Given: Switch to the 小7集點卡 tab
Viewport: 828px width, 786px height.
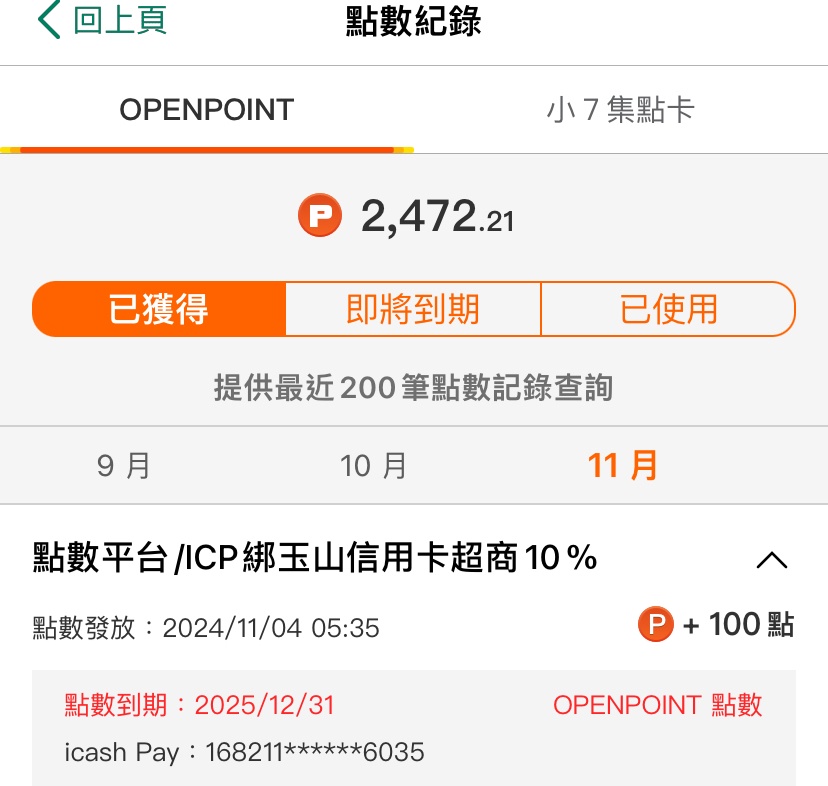Looking at the screenshot, I should 620,110.
